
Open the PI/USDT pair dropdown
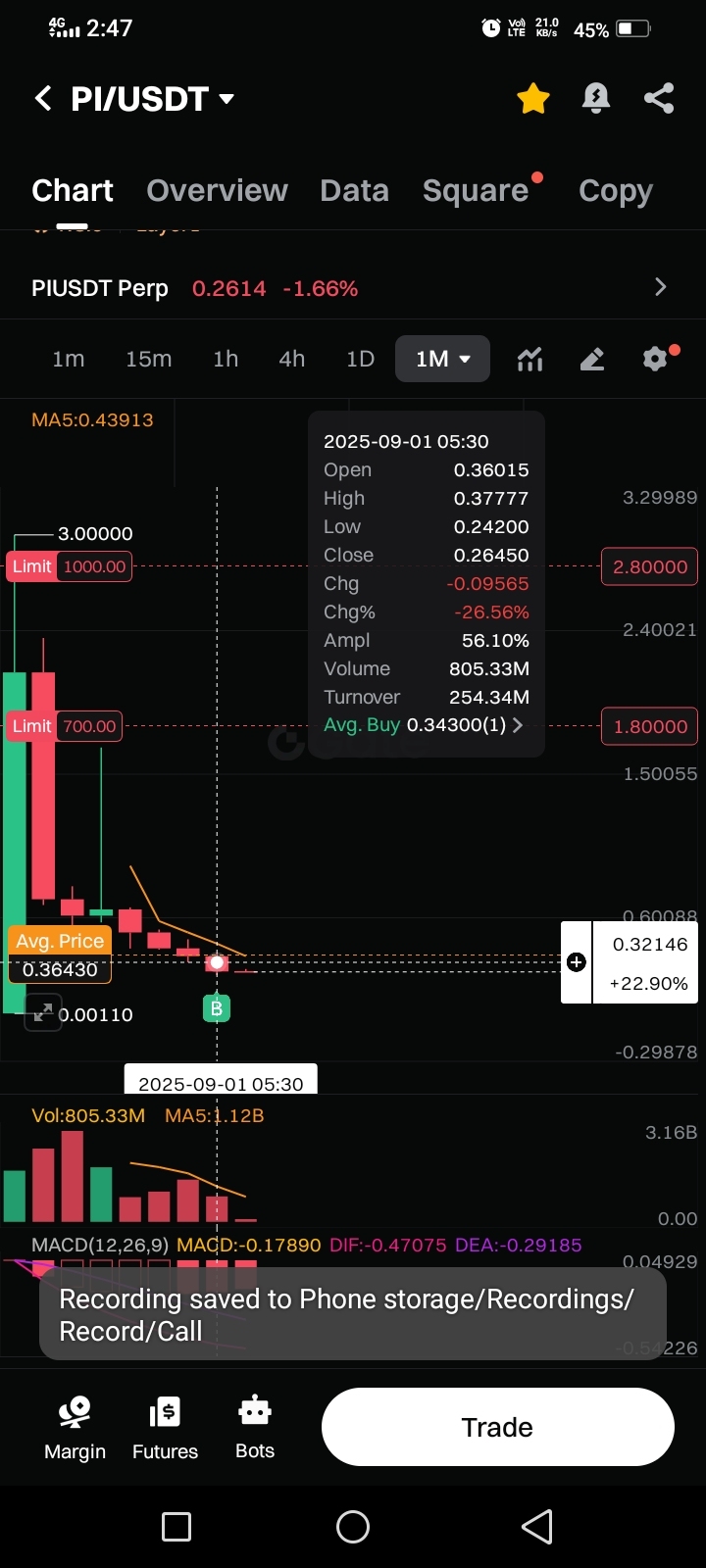pyautogui.click(x=227, y=99)
